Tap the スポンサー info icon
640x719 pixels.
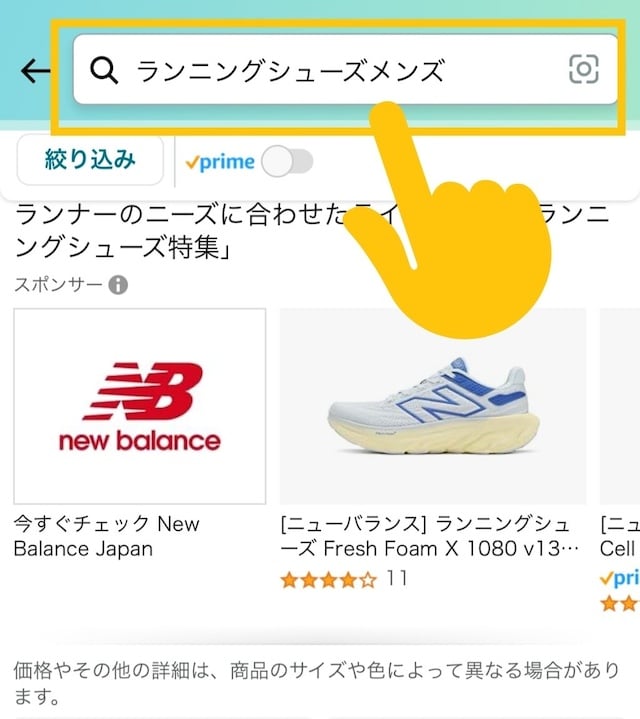tap(119, 286)
